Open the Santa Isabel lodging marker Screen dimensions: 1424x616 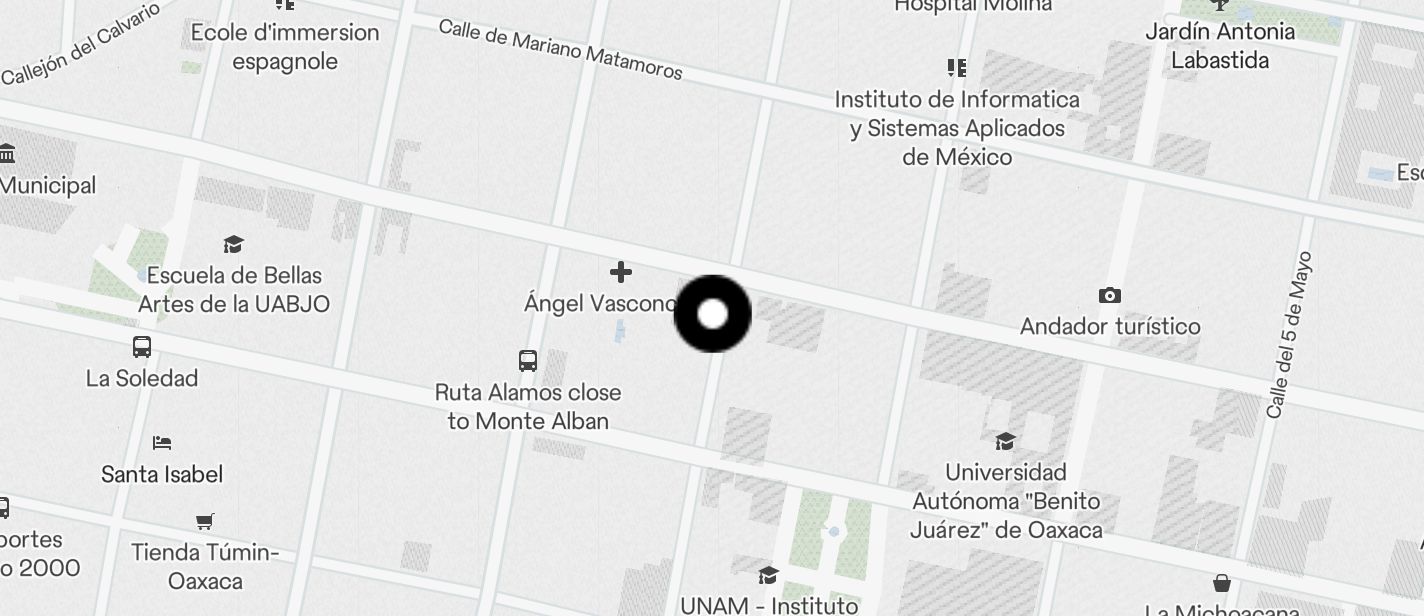[x=162, y=442]
